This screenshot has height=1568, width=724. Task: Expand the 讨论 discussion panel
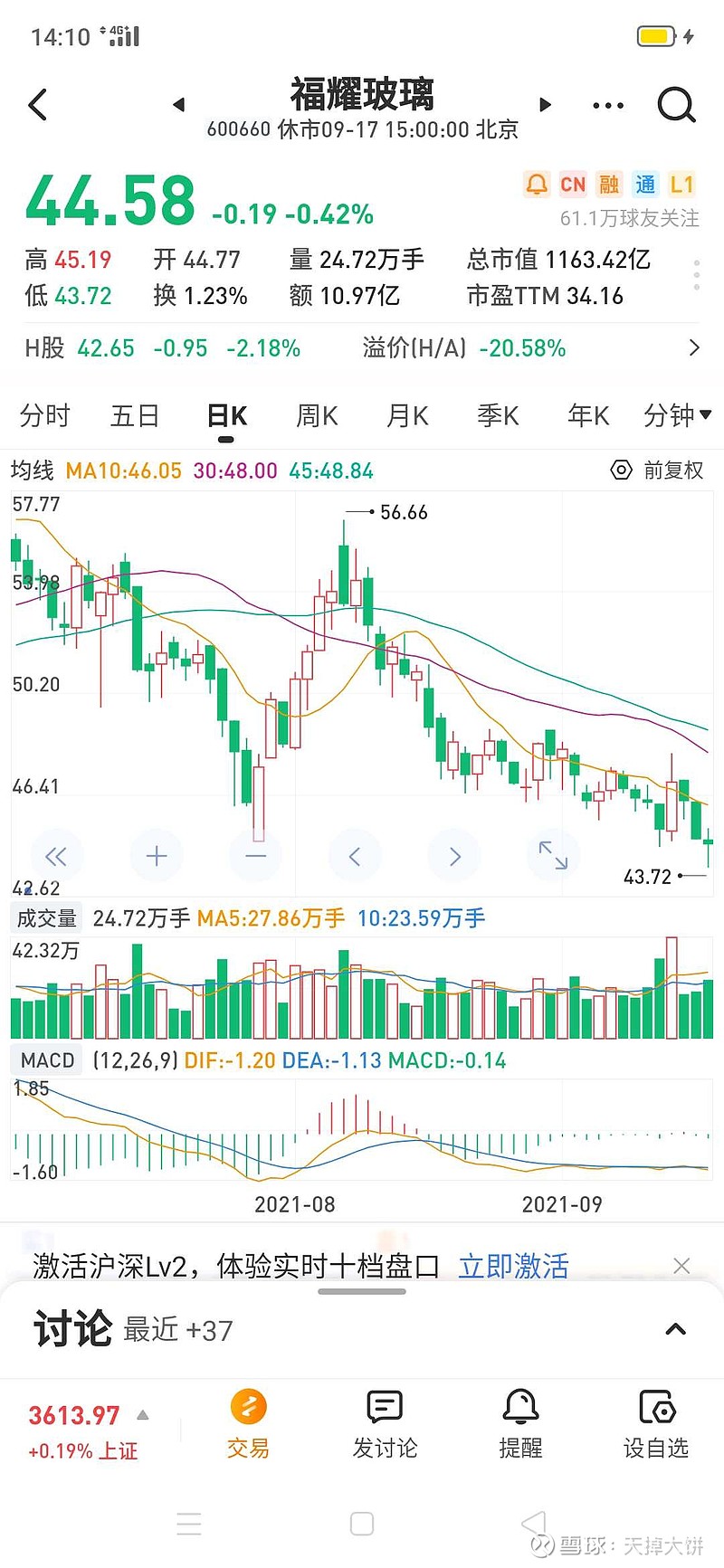click(675, 1329)
